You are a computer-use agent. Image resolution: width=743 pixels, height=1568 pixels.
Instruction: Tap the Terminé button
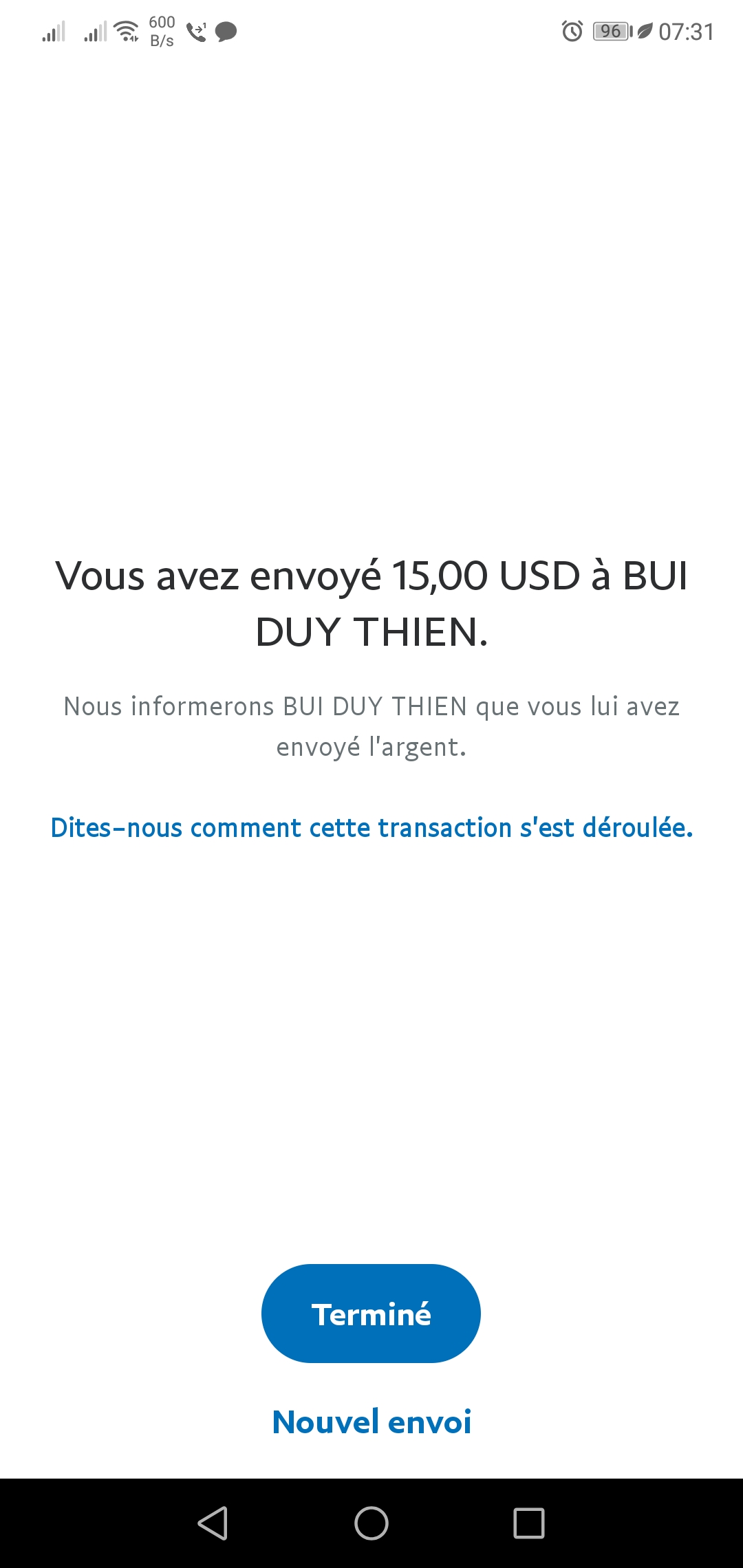tap(371, 1313)
